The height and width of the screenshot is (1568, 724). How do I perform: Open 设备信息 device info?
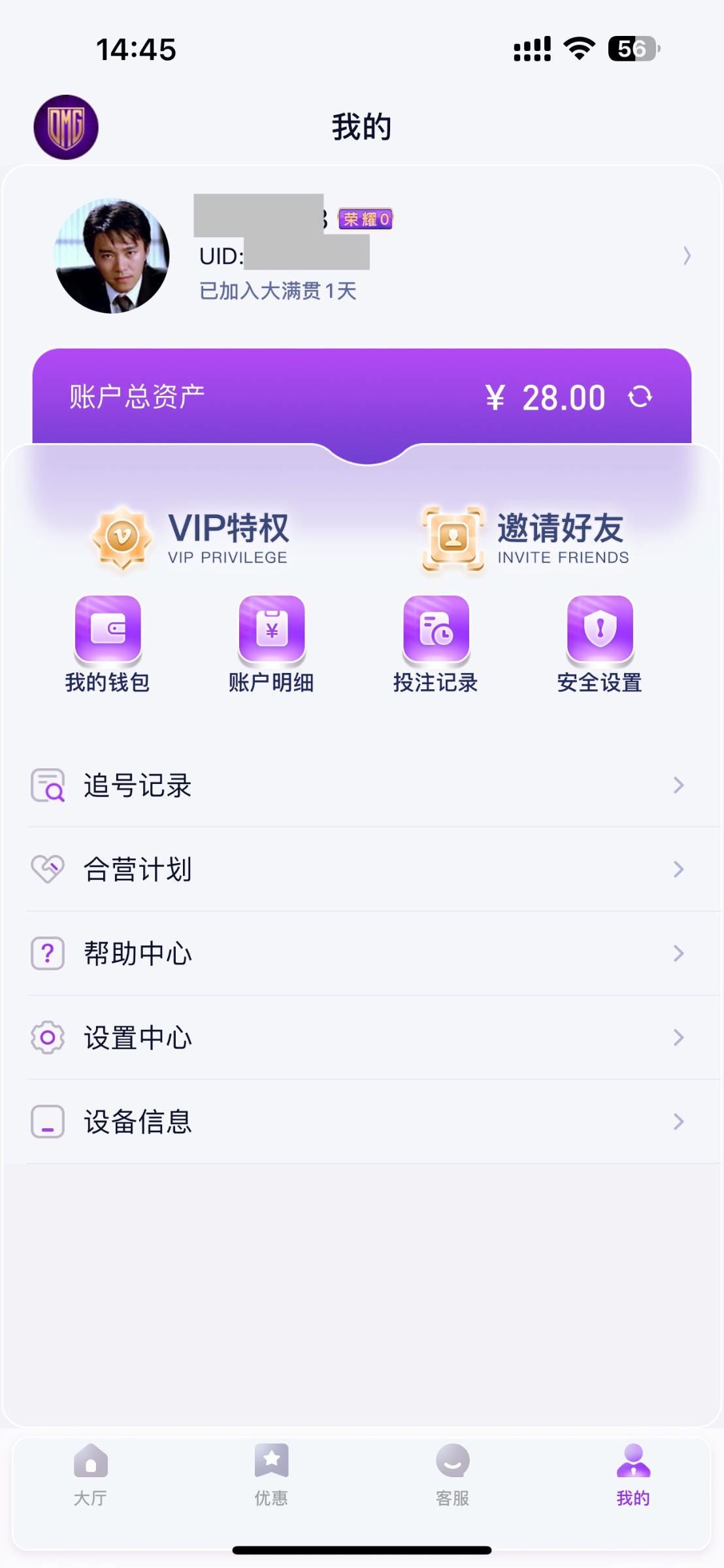click(x=362, y=1122)
